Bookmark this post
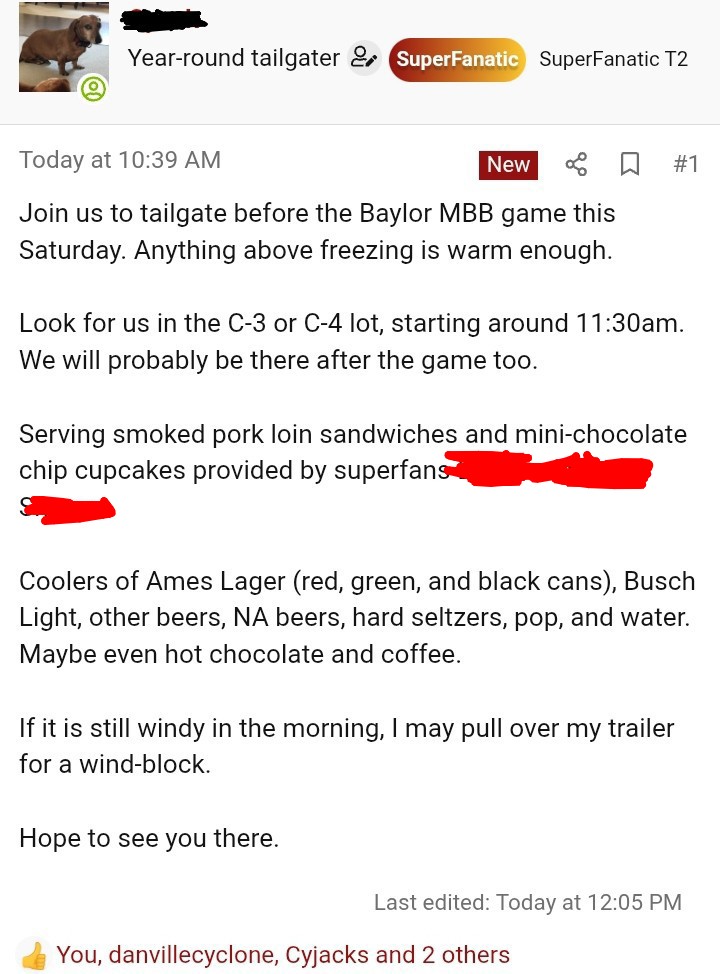This screenshot has width=720, height=974. (x=630, y=164)
